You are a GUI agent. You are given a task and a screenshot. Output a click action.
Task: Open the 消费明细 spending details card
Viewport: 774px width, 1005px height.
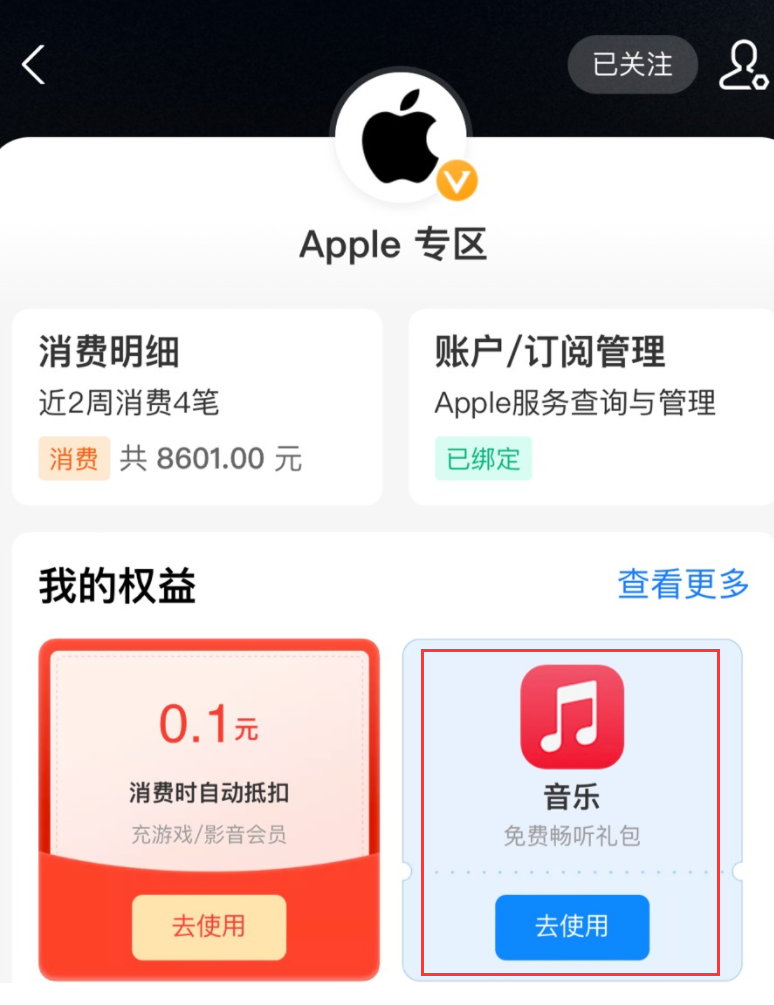click(197, 406)
